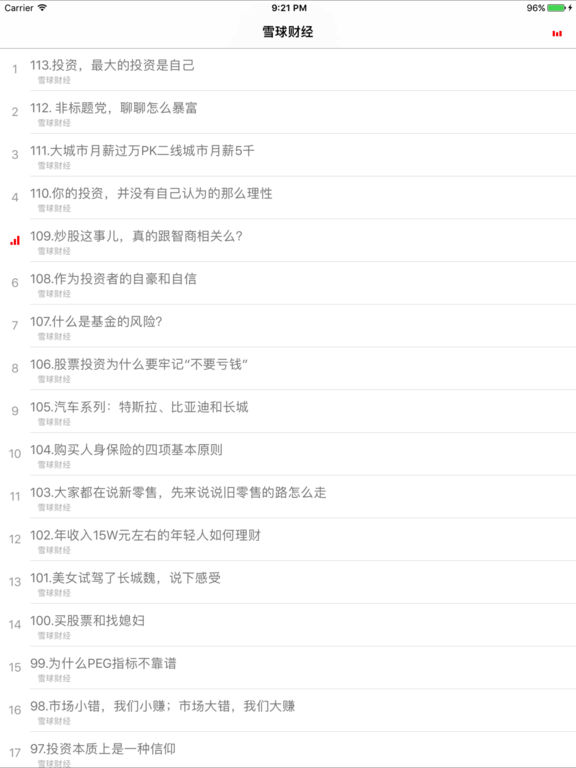The width and height of the screenshot is (576, 768).
Task: Select 106.股票投资为什么要牢记"不要亏钱"
Action: (288, 368)
